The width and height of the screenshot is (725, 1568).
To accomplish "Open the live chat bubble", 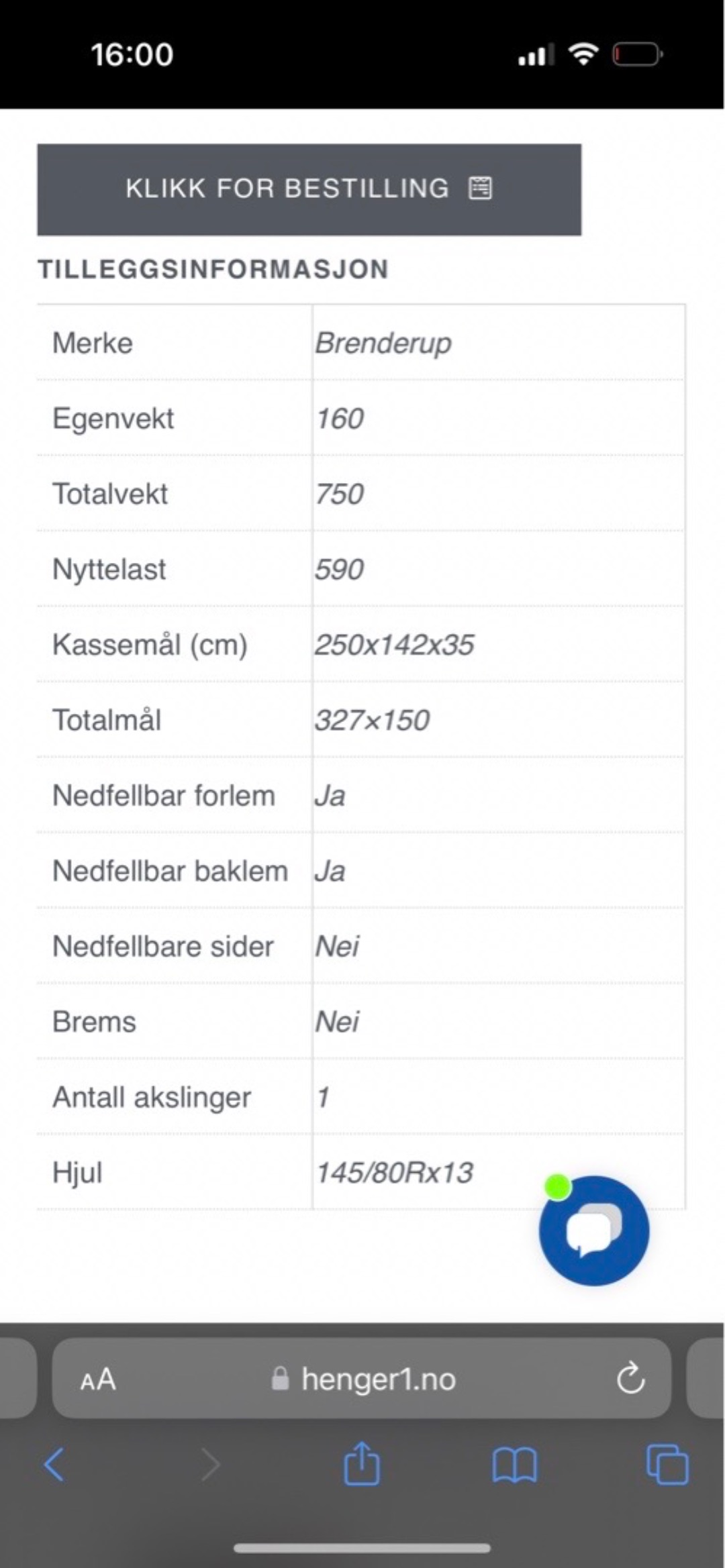I will coord(593,1230).
